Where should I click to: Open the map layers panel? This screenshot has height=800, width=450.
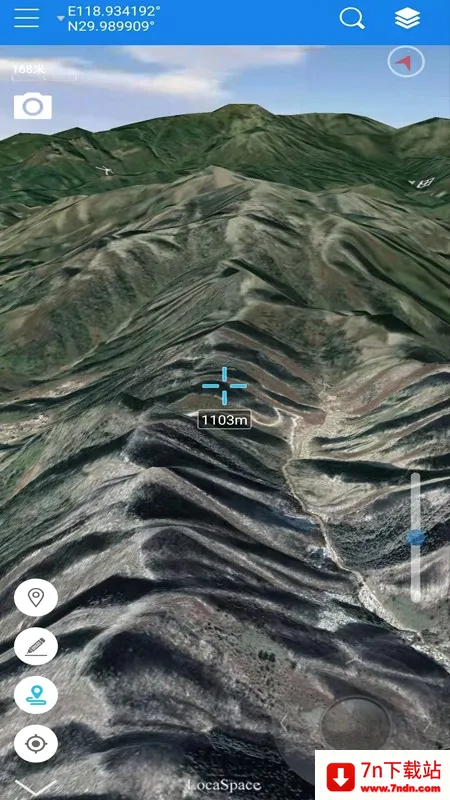[407, 19]
